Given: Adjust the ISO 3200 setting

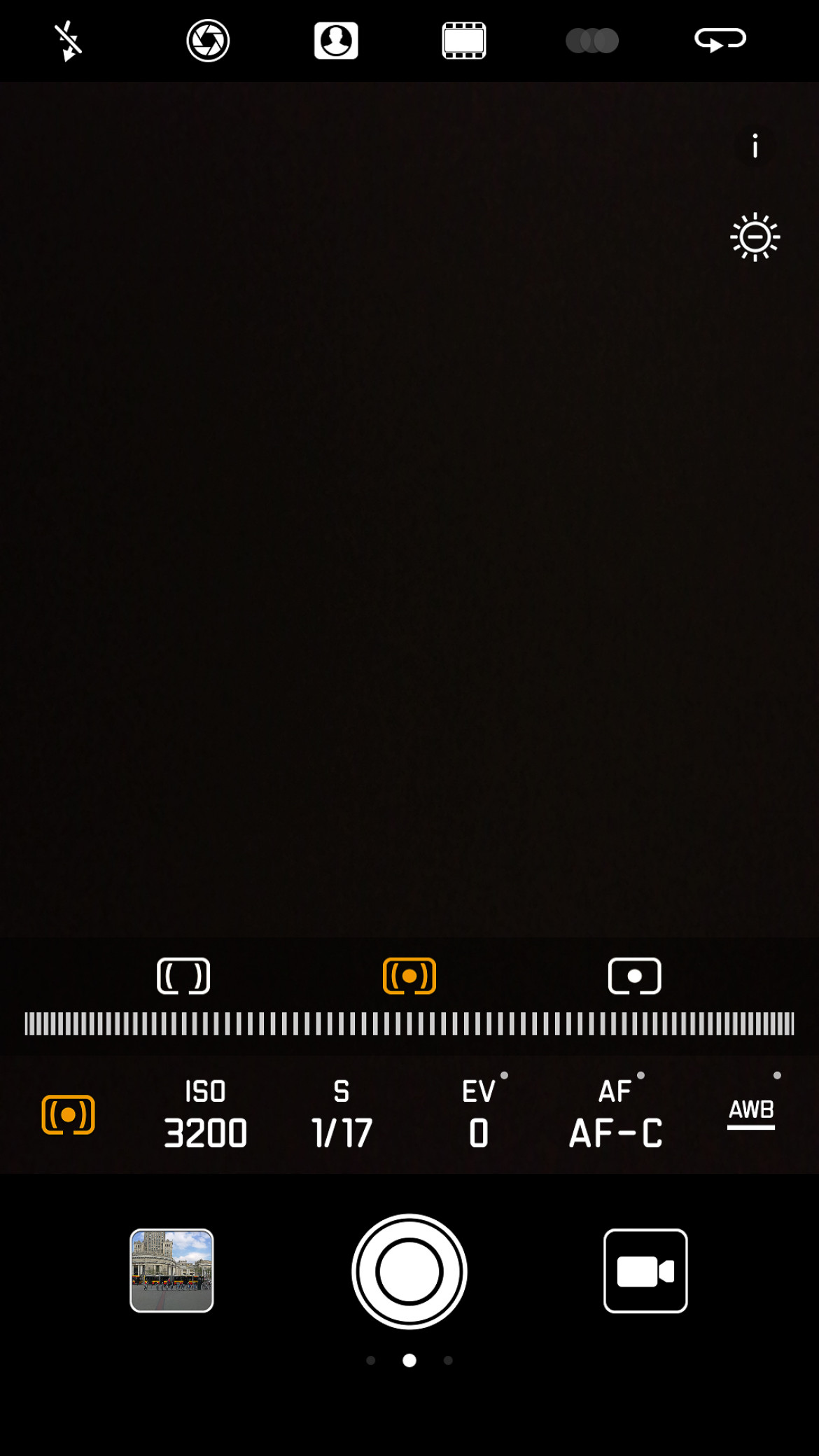Looking at the screenshot, I should tap(205, 1115).
